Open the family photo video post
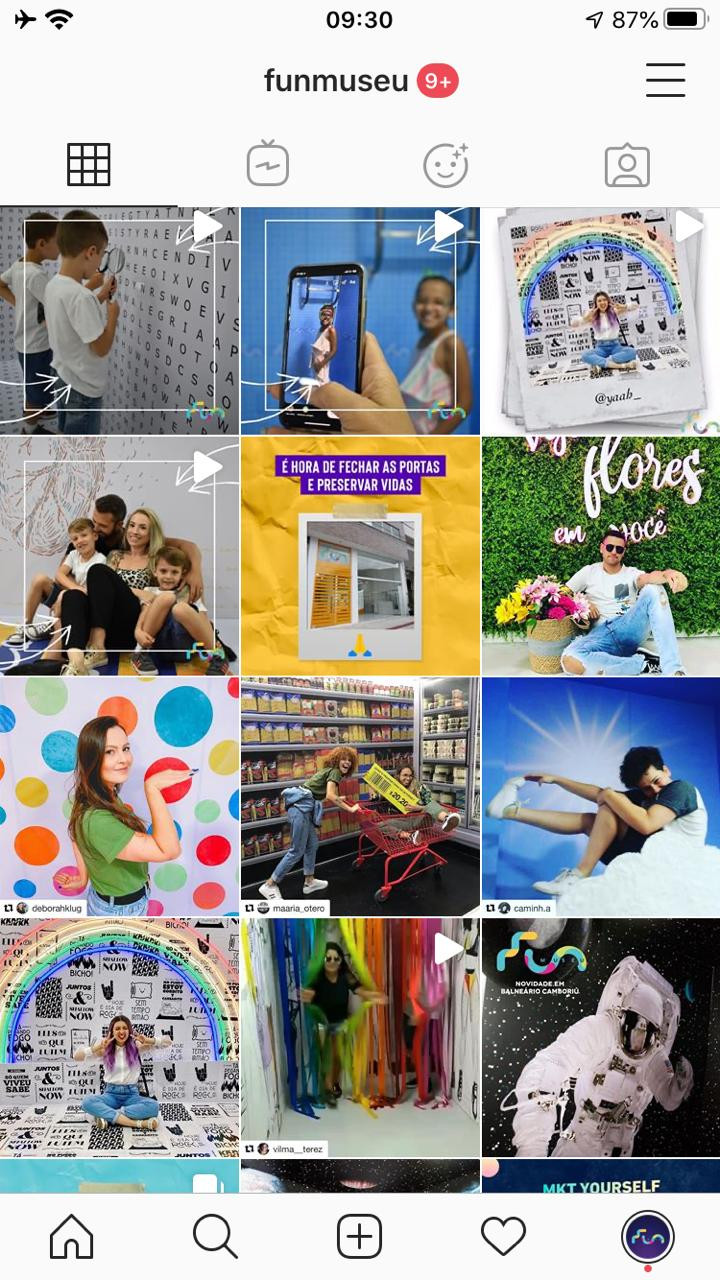The image size is (720, 1280). 119,555
